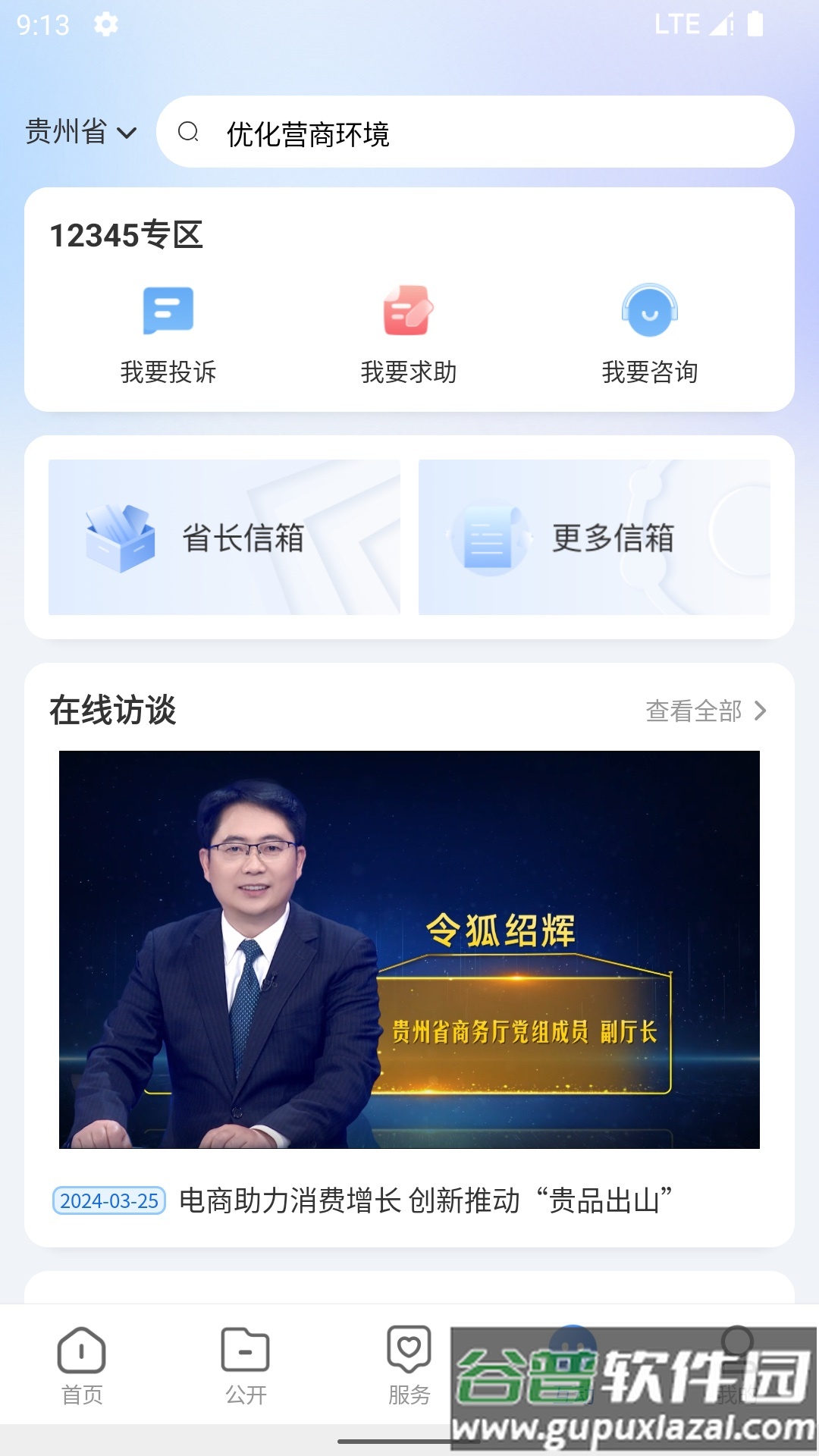Expand 查看全部 to see all interviews

click(692, 711)
